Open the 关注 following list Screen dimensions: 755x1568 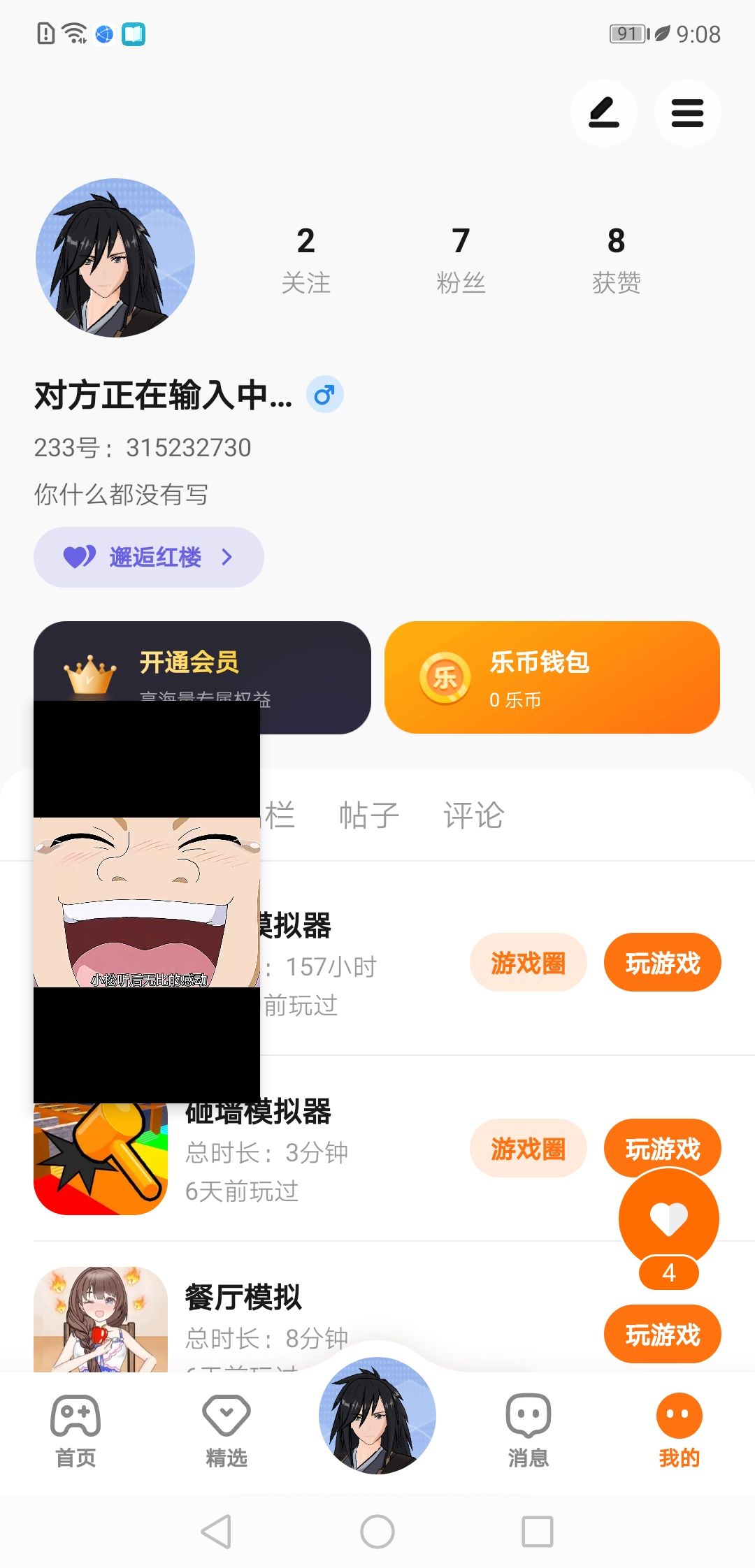[305, 259]
